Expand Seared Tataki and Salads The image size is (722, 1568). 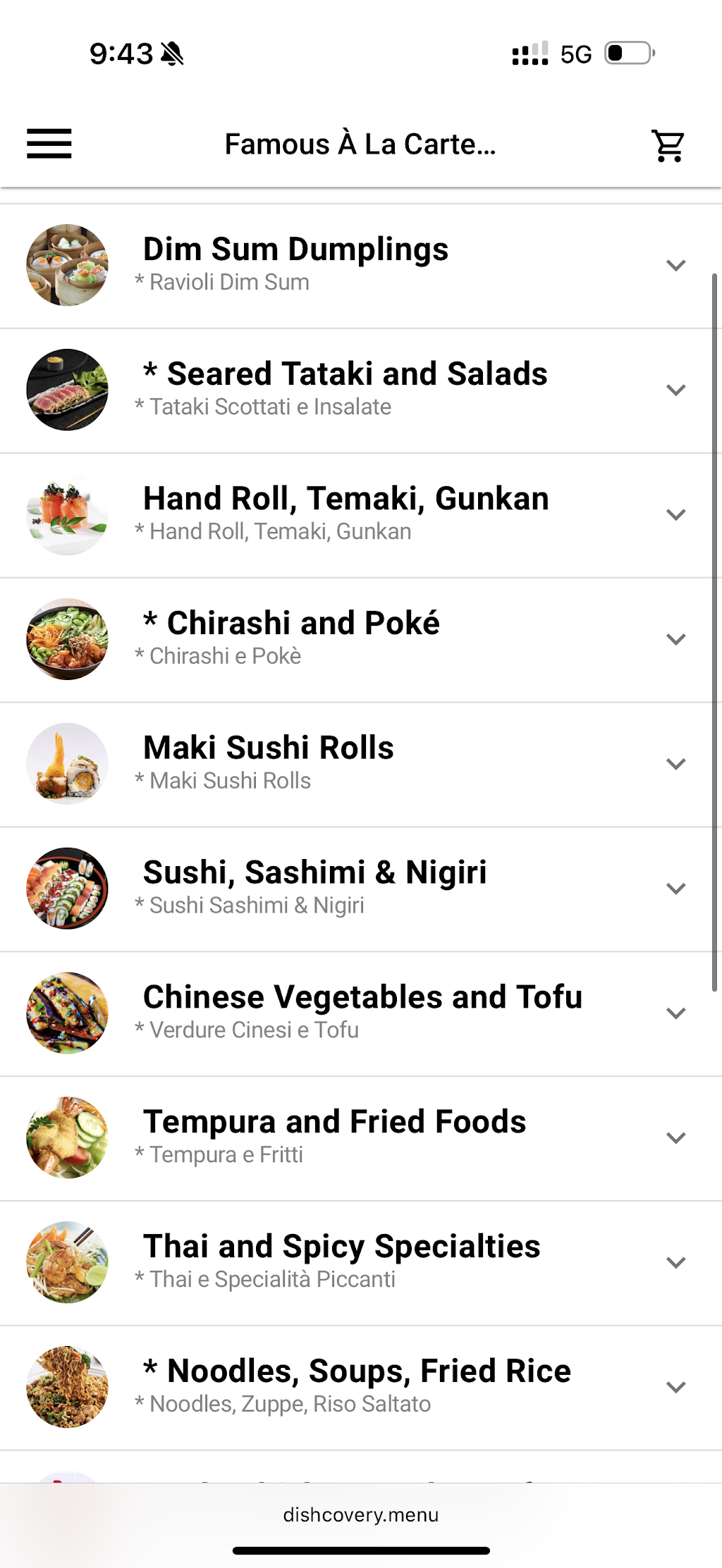point(361,390)
